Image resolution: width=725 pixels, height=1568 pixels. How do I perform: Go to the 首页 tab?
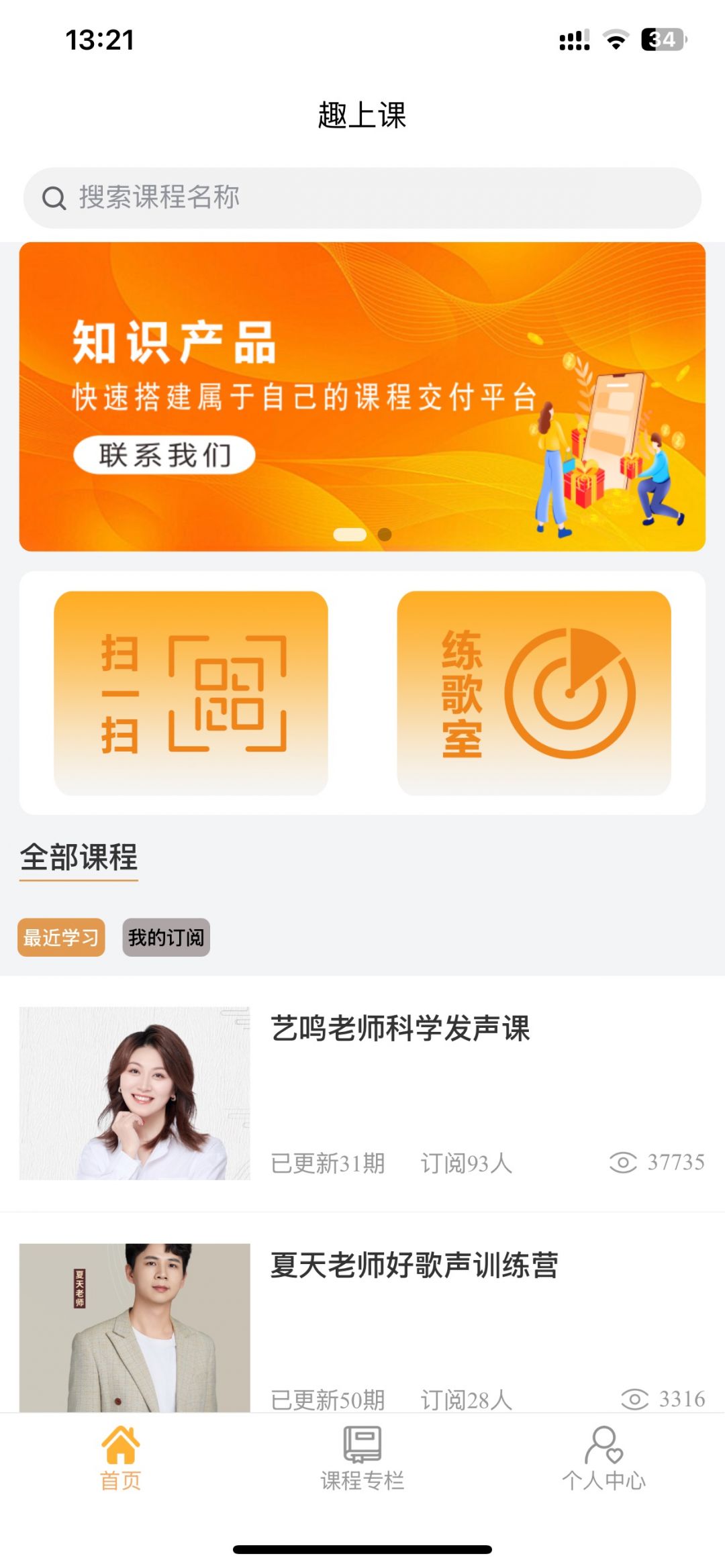tap(121, 1459)
